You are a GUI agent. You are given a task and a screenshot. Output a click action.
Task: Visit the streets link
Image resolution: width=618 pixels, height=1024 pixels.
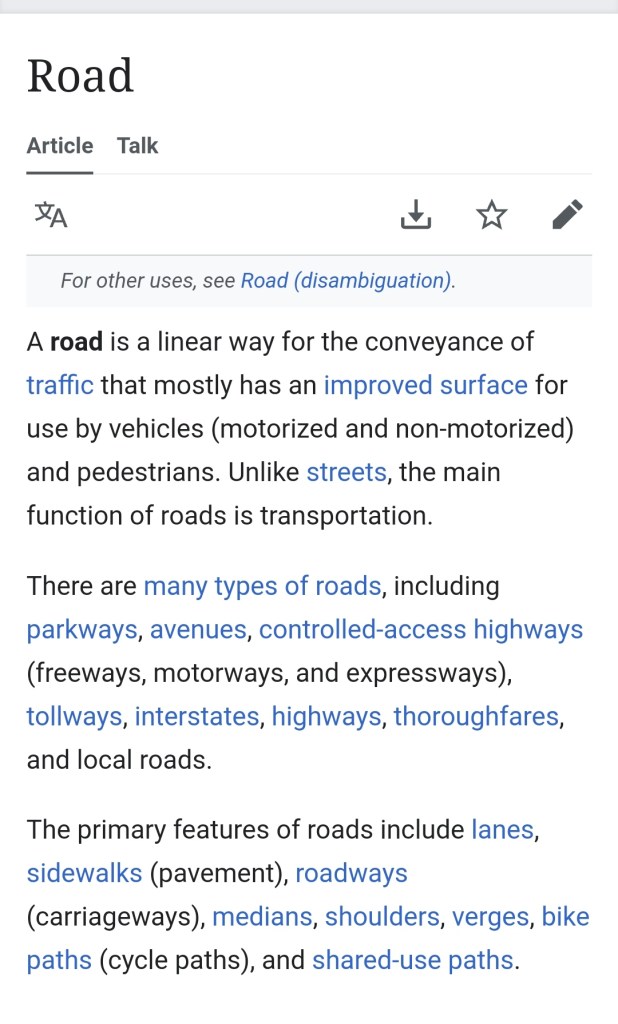(x=346, y=472)
